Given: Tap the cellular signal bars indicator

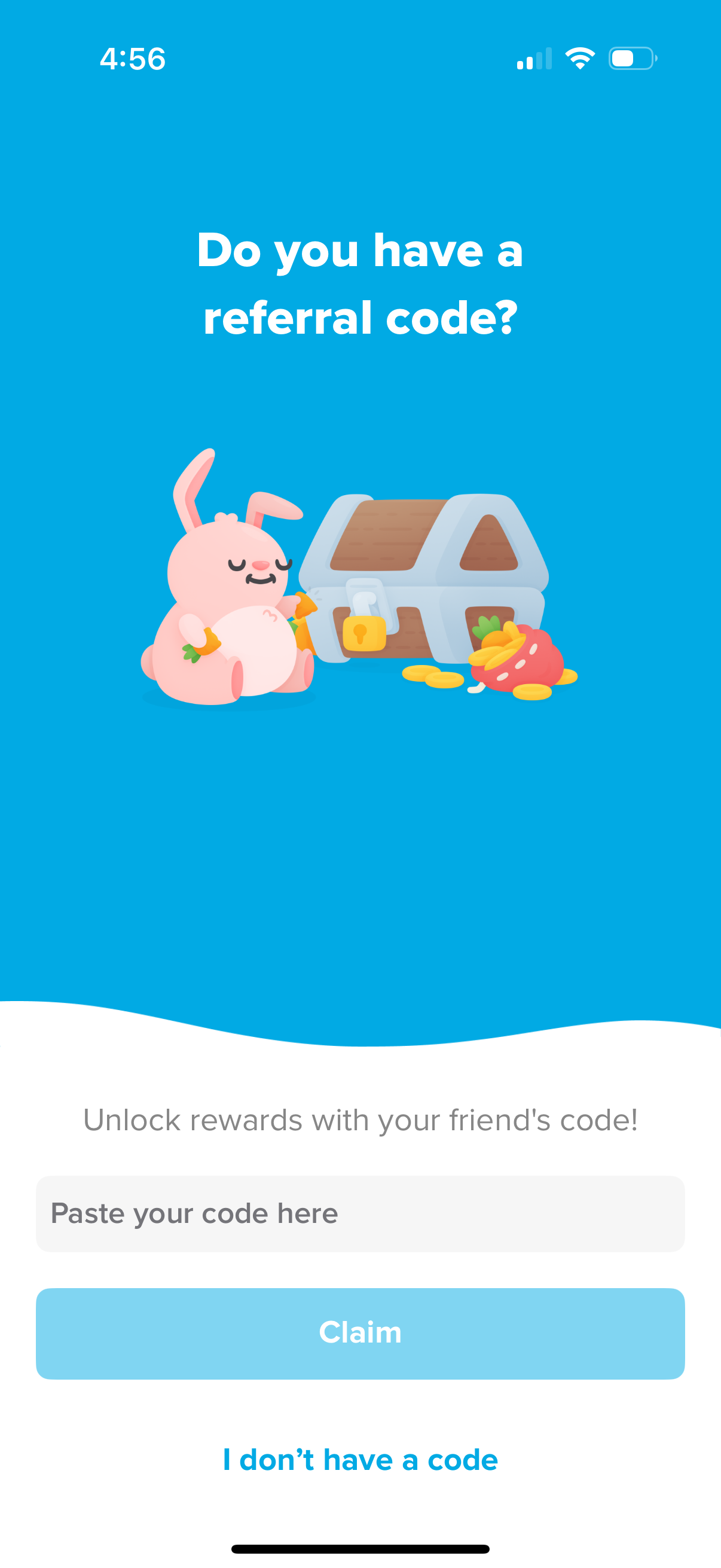Looking at the screenshot, I should coord(534,59).
